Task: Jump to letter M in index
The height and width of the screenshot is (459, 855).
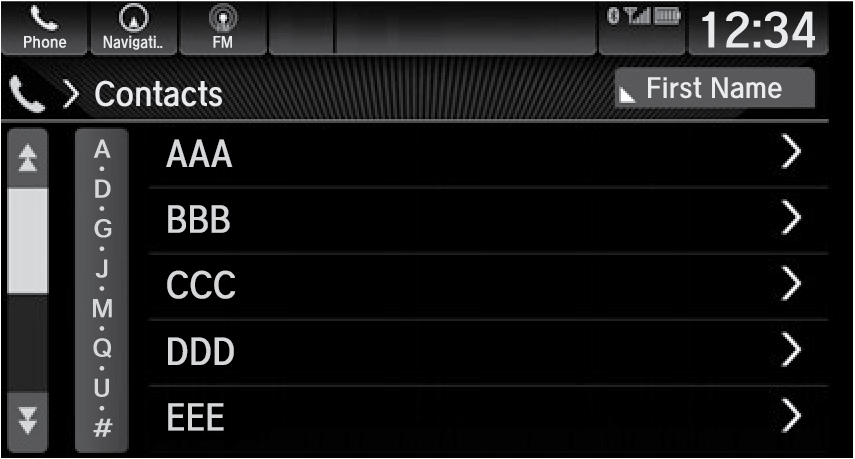Action: pyautogui.click(x=101, y=308)
